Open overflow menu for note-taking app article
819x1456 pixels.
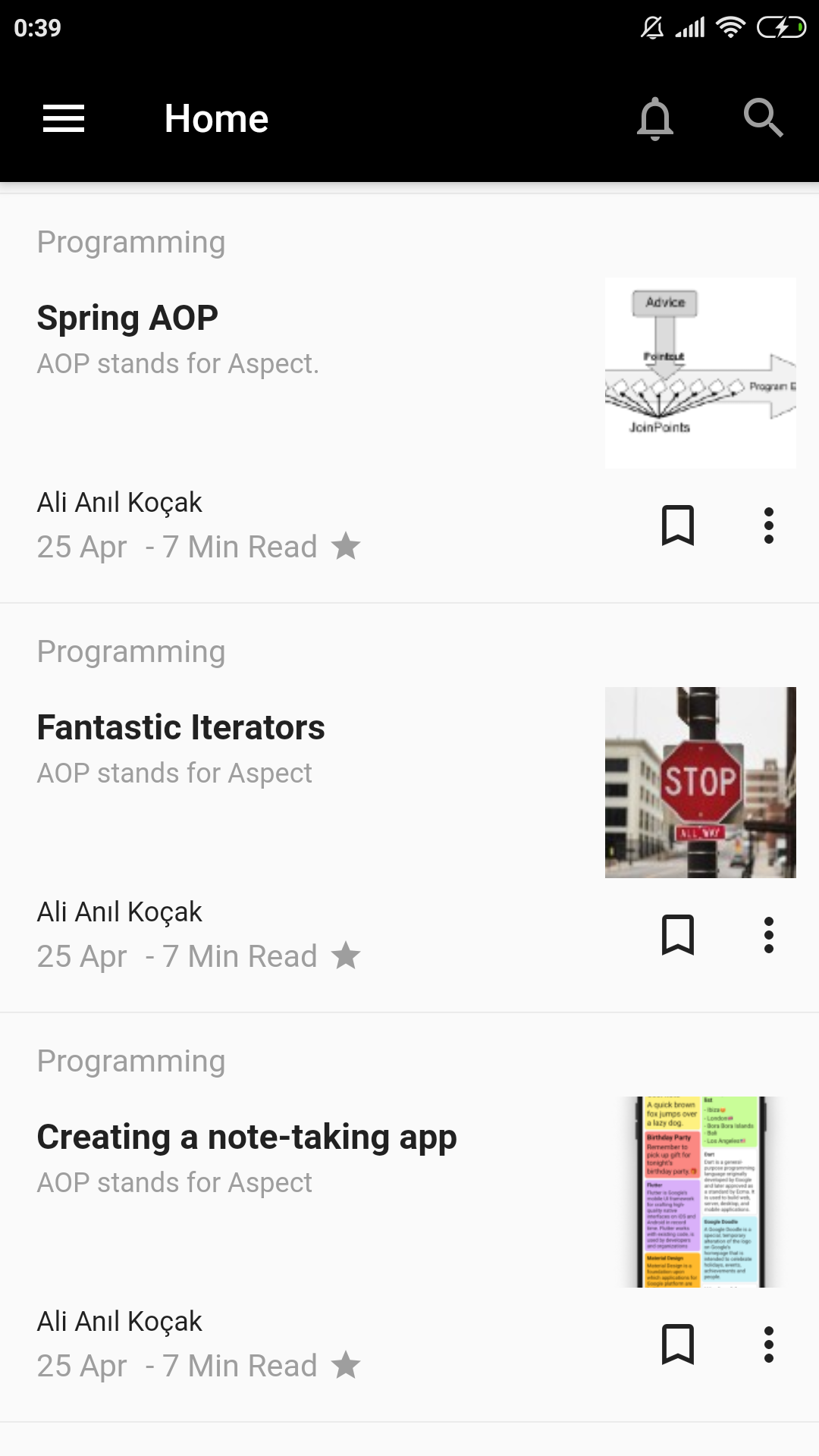coord(769,1345)
